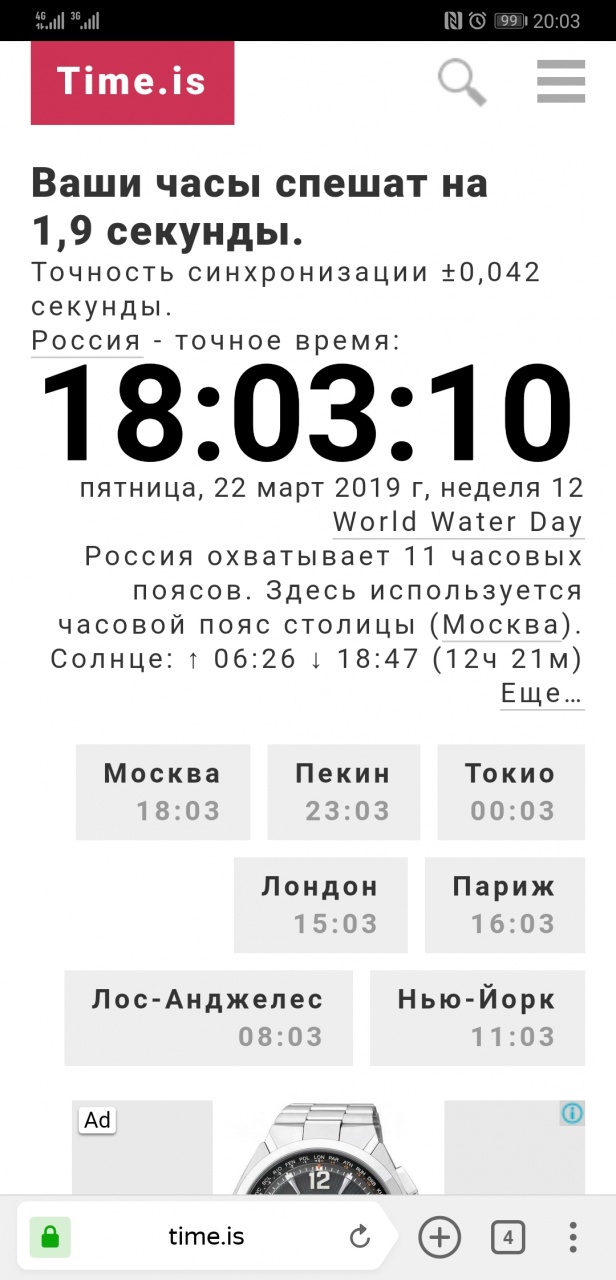616x1280 pixels.
Task: Open the search magnifier icon
Action: (462, 82)
